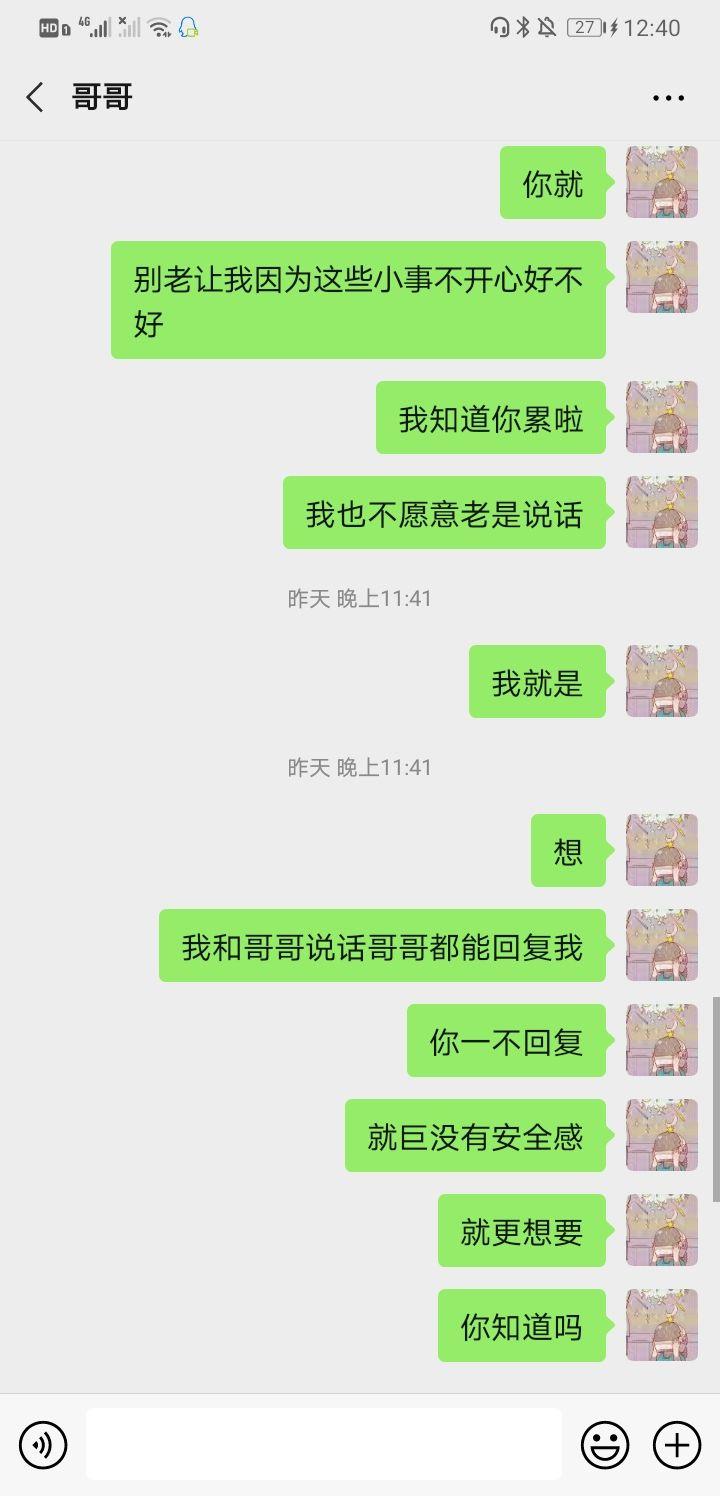Open the plus attachment menu
Viewport: 720px width, 1496px height.
tap(677, 1445)
